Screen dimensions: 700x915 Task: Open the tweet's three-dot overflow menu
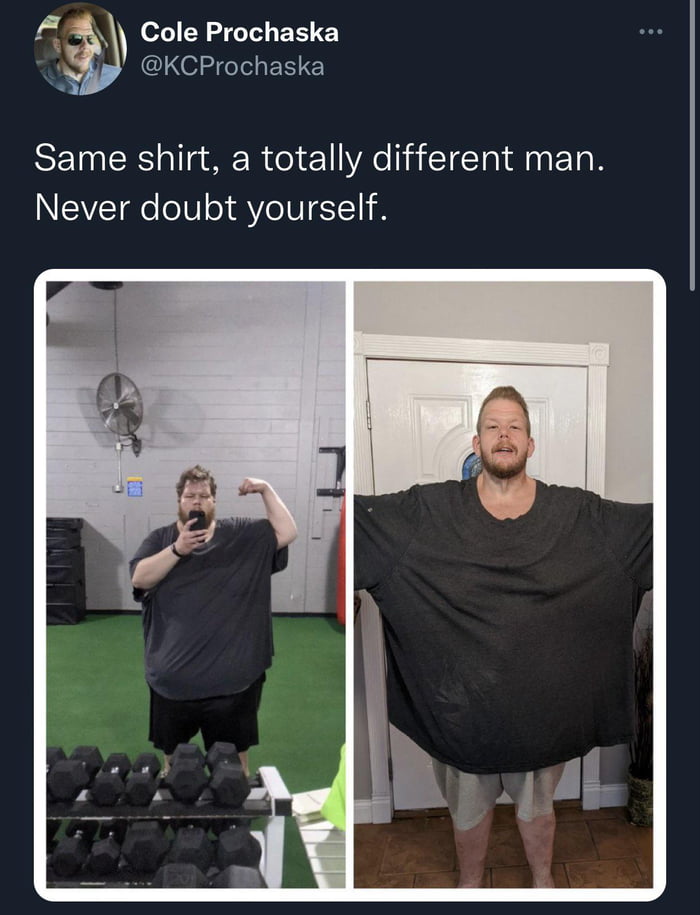[650, 32]
